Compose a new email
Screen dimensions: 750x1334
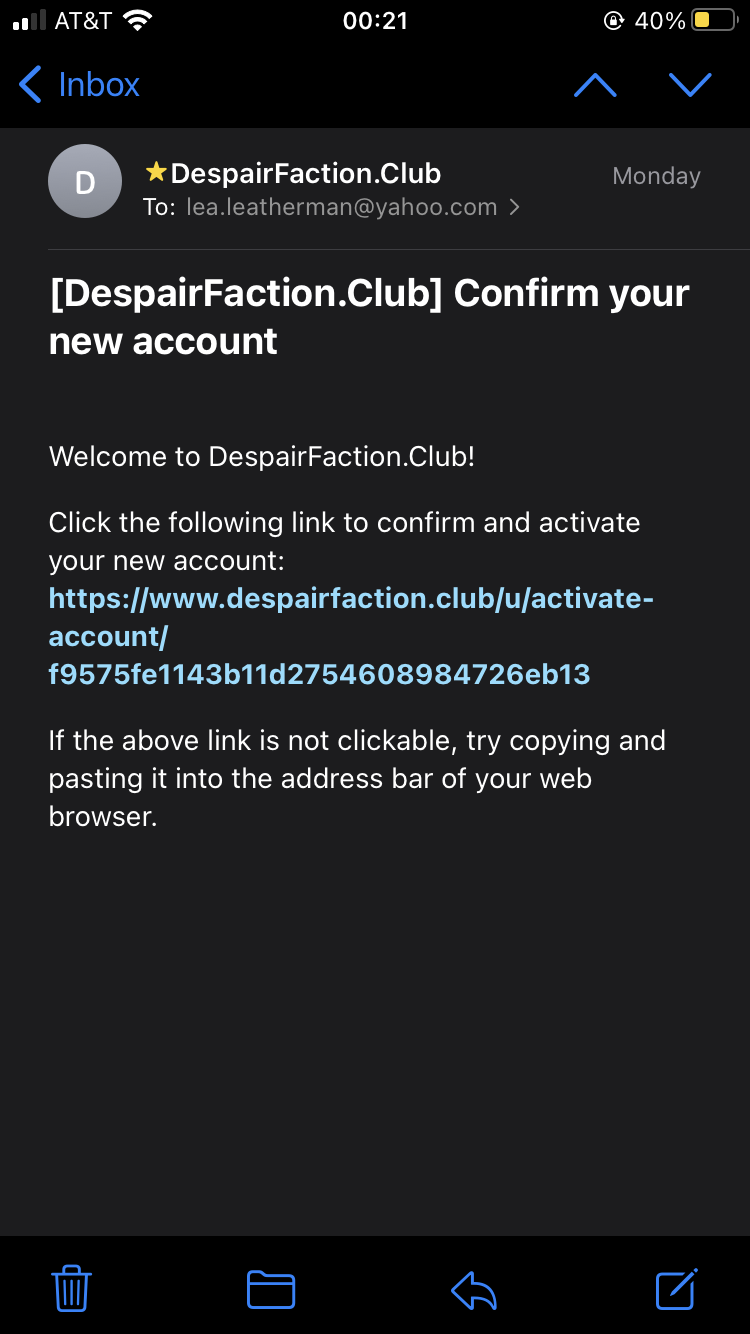[x=677, y=1288]
